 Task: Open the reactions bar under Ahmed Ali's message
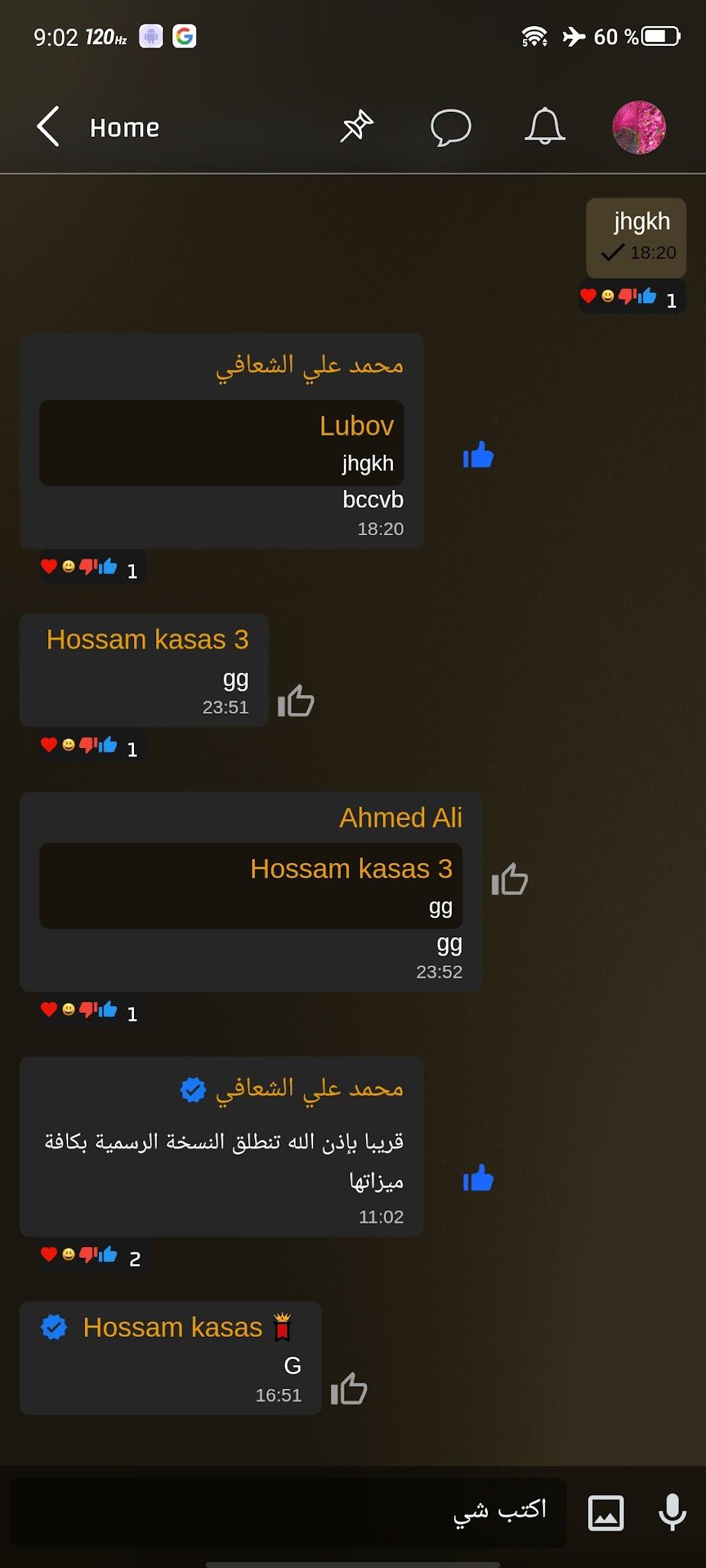(90, 1011)
